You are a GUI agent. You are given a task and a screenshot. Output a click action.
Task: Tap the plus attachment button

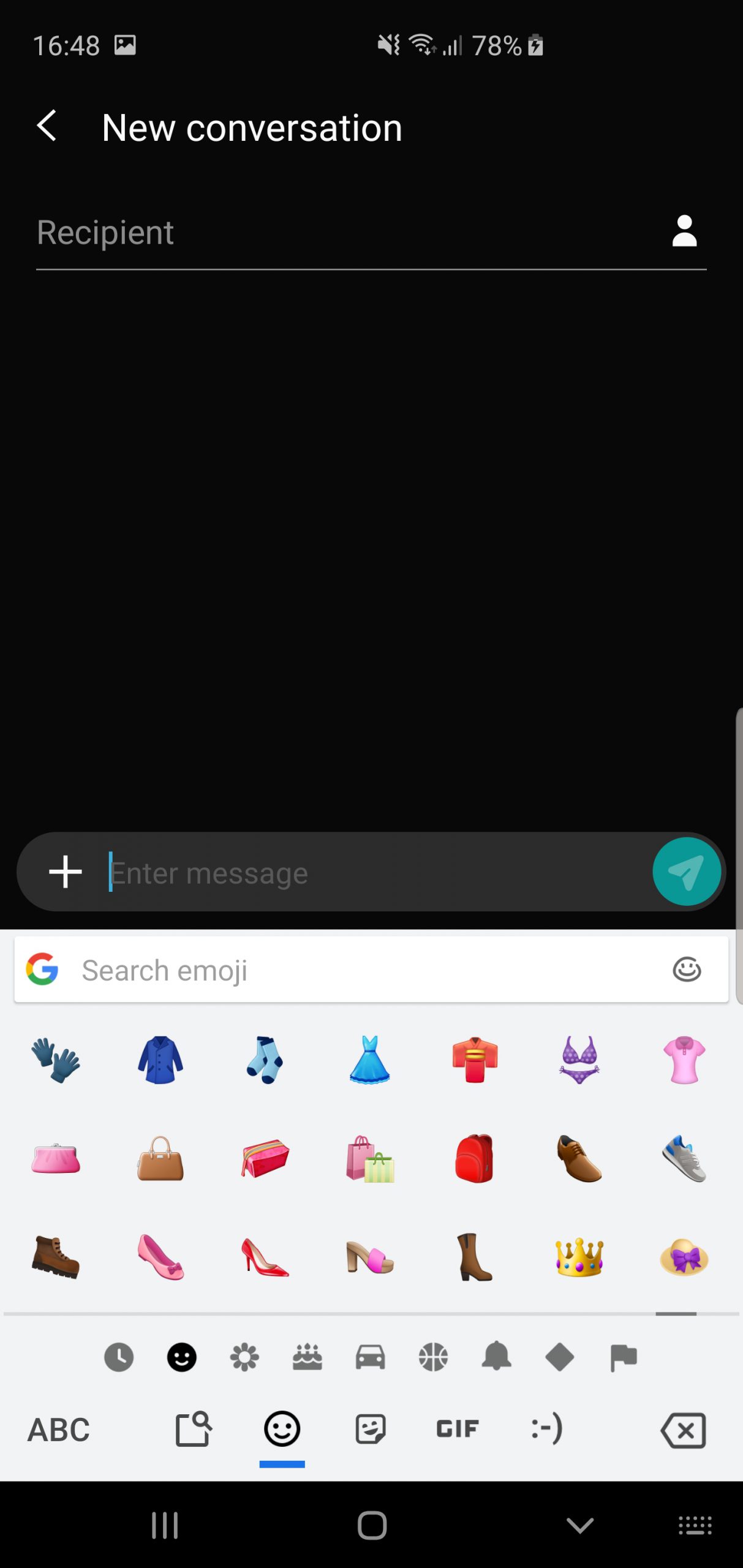tap(66, 872)
